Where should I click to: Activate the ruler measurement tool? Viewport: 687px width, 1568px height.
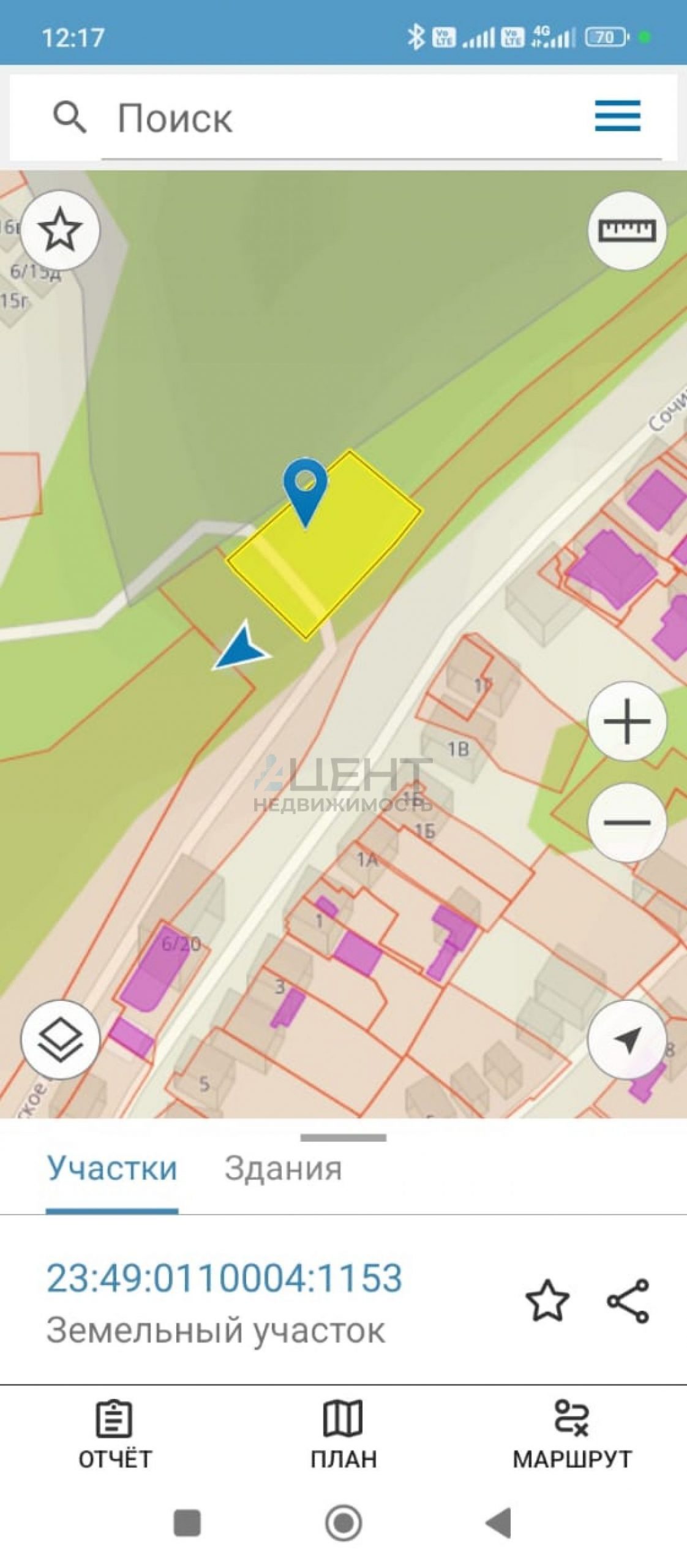627,231
